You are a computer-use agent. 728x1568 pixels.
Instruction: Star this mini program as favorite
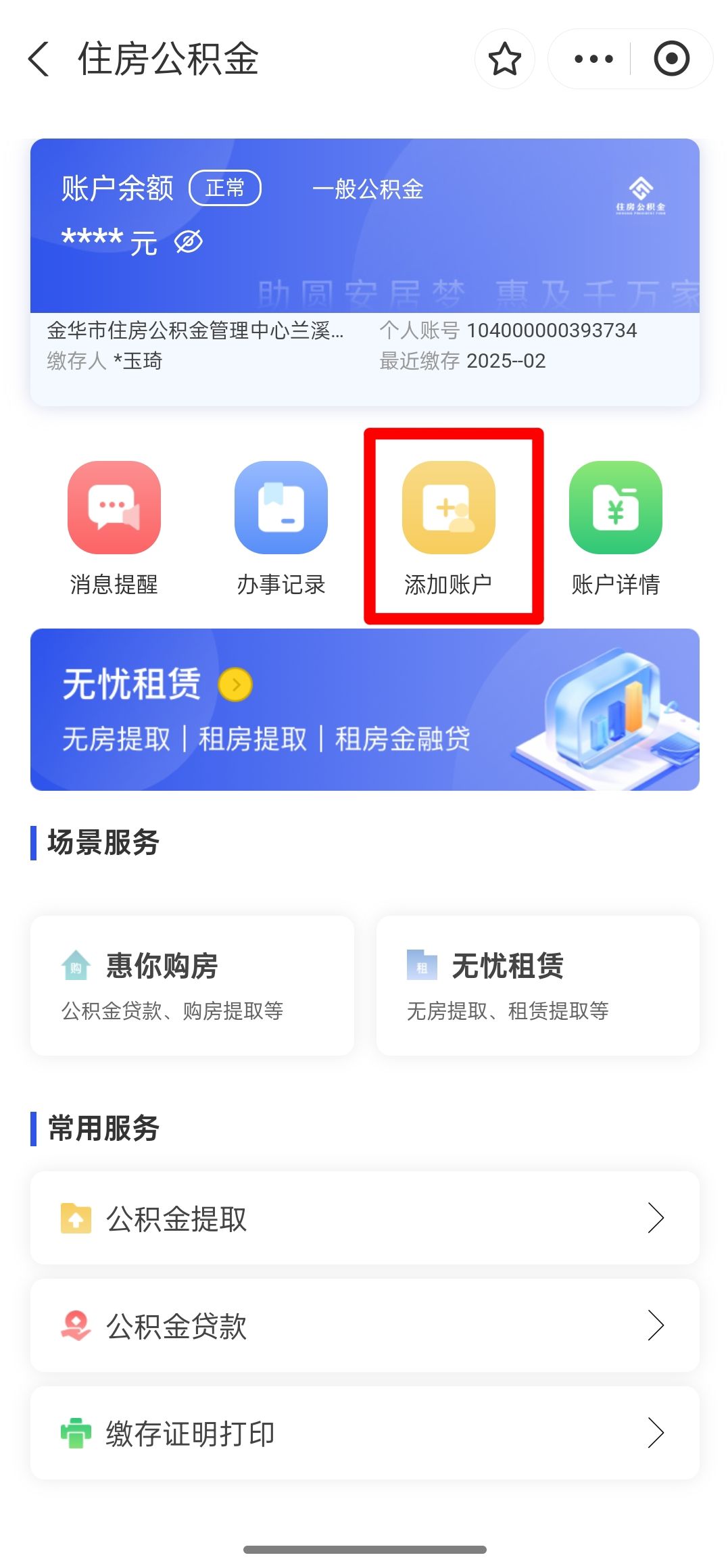(x=504, y=59)
